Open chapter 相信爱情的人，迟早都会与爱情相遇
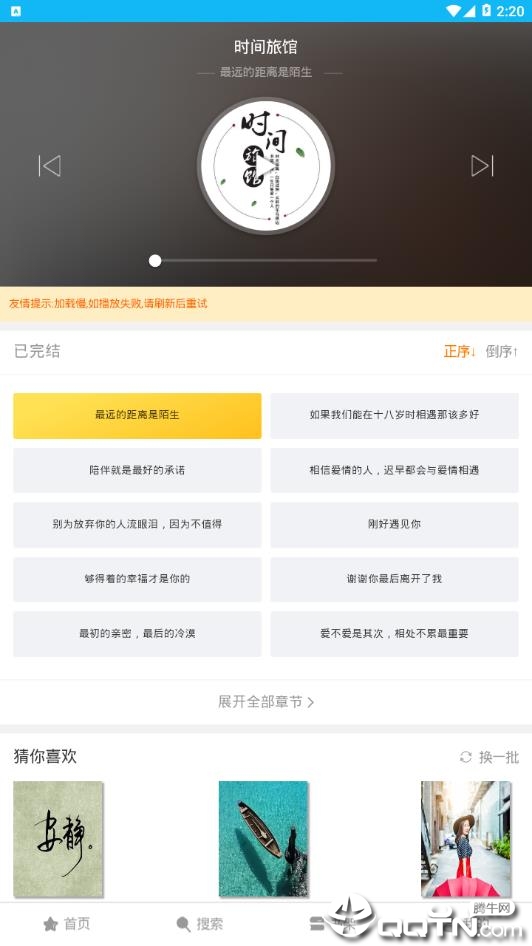The height and width of the screenshot is (946, 532). pyautogui.click(x=394, y=470)
